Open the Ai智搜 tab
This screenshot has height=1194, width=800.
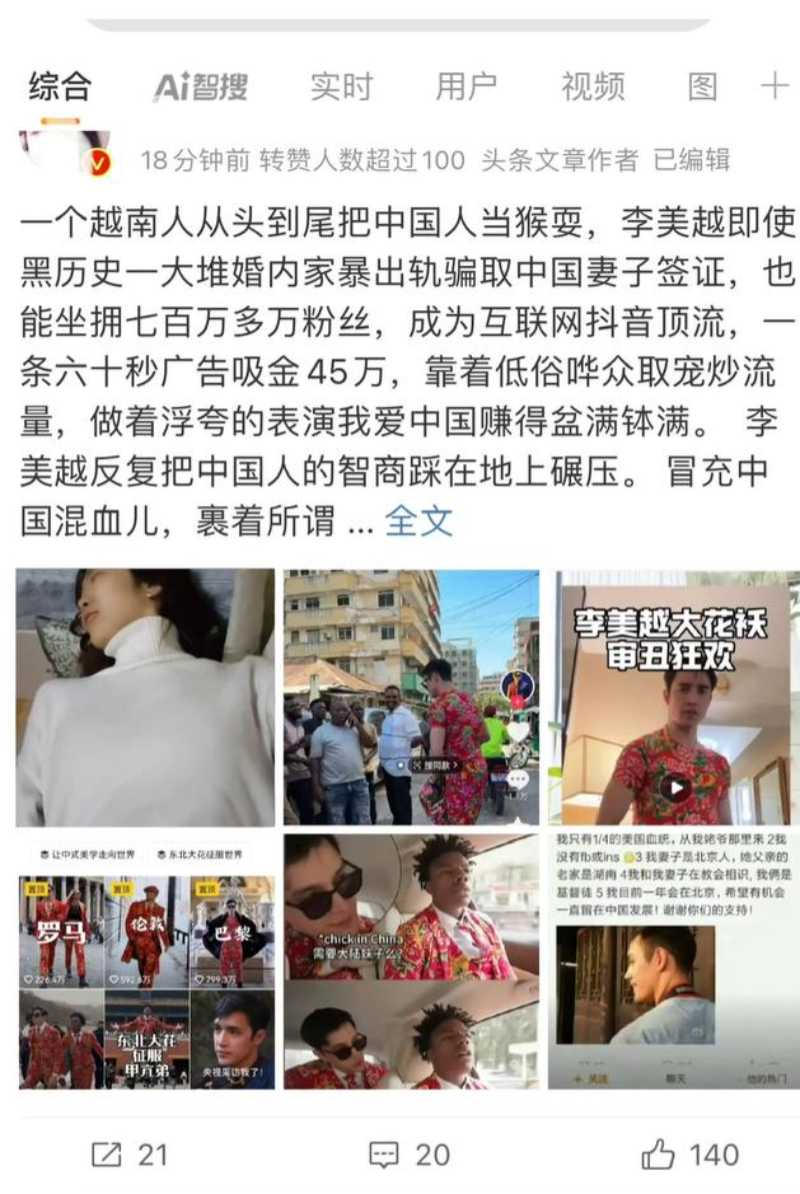[200, 87]
